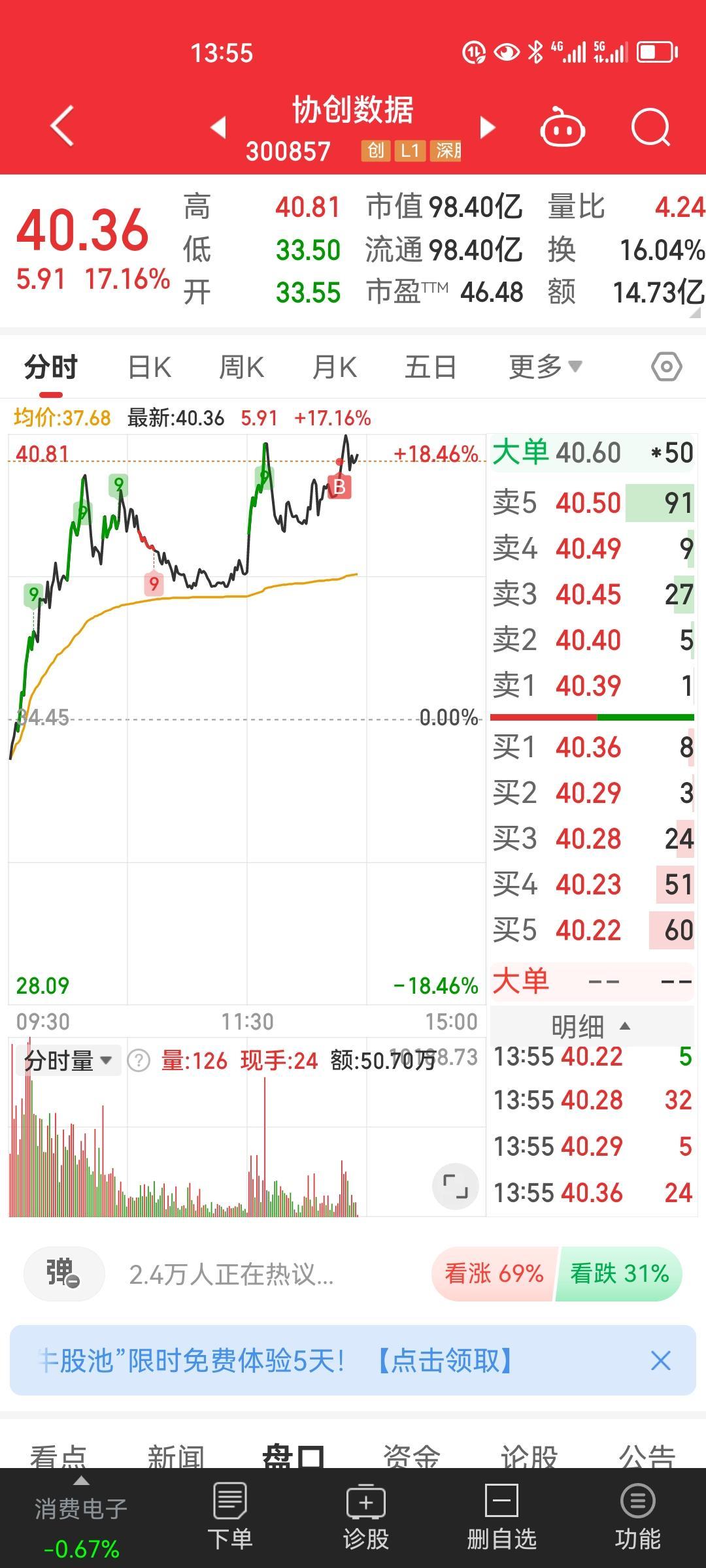Switch to the 五日 chart tab

tap(430, 367)
